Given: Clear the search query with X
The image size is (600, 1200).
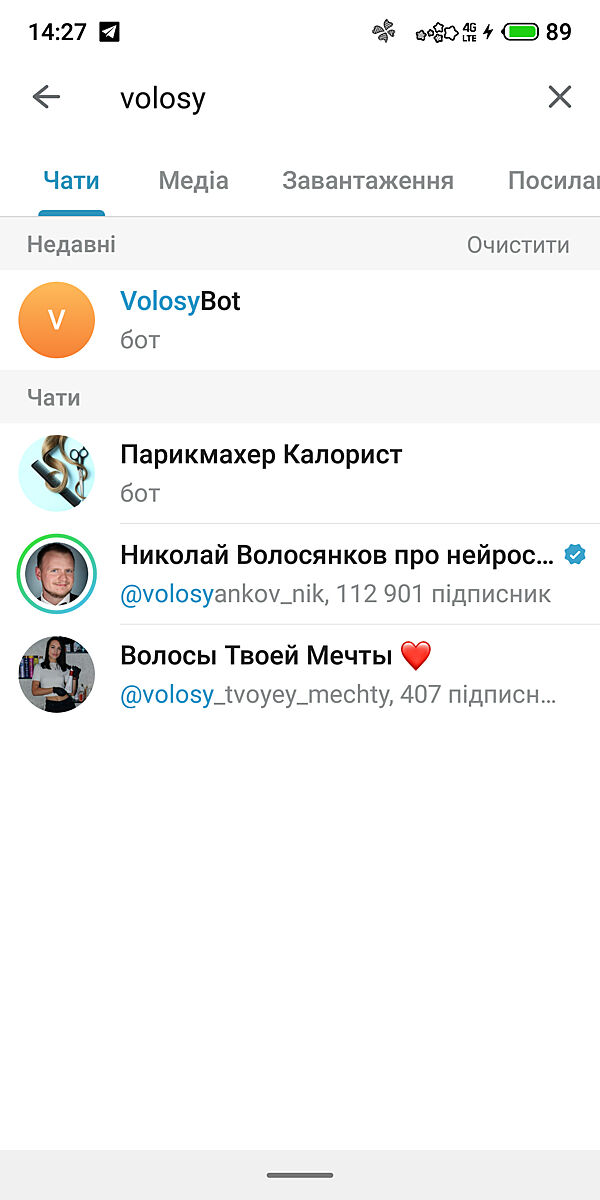Looking at the screenshot, I should [559, 97].
